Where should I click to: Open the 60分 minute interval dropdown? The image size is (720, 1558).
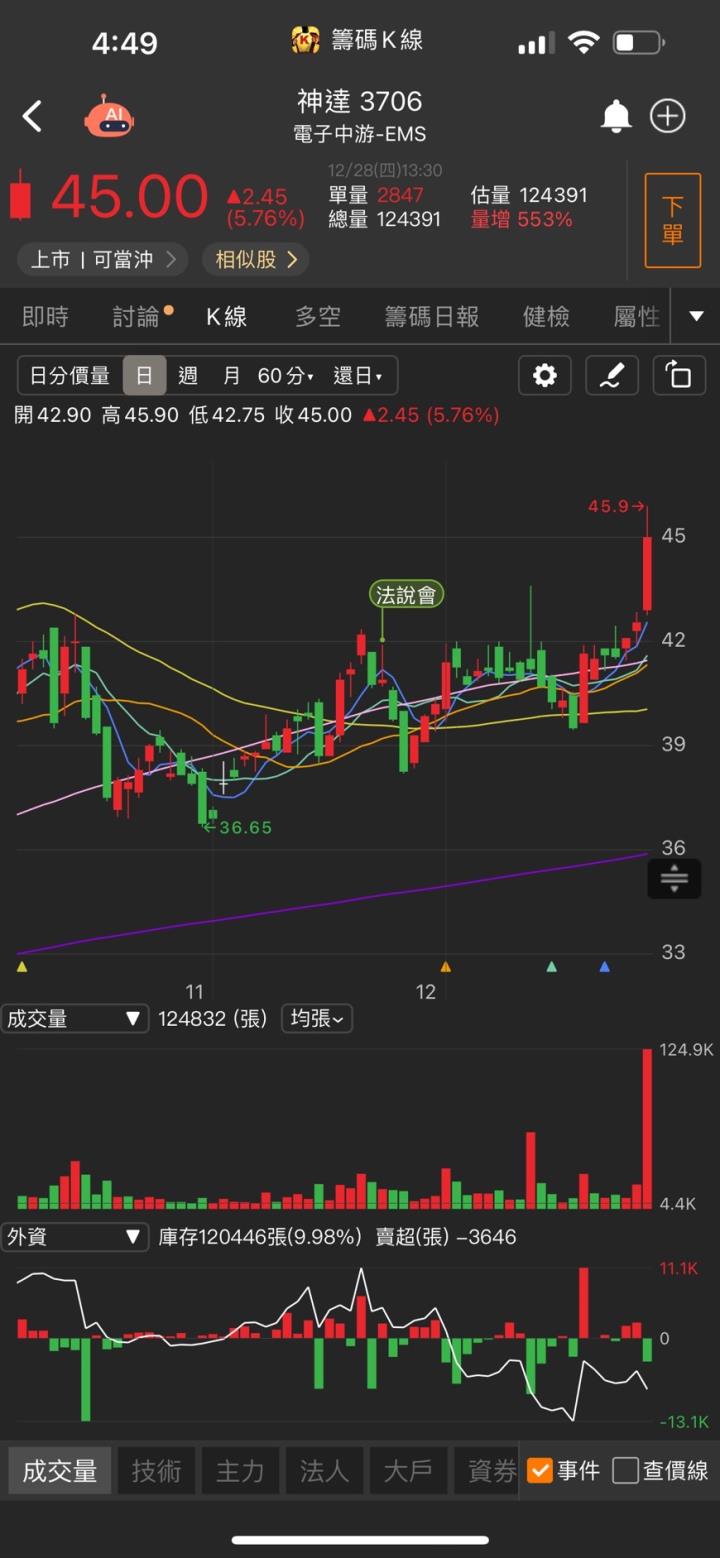coord(285,376)
